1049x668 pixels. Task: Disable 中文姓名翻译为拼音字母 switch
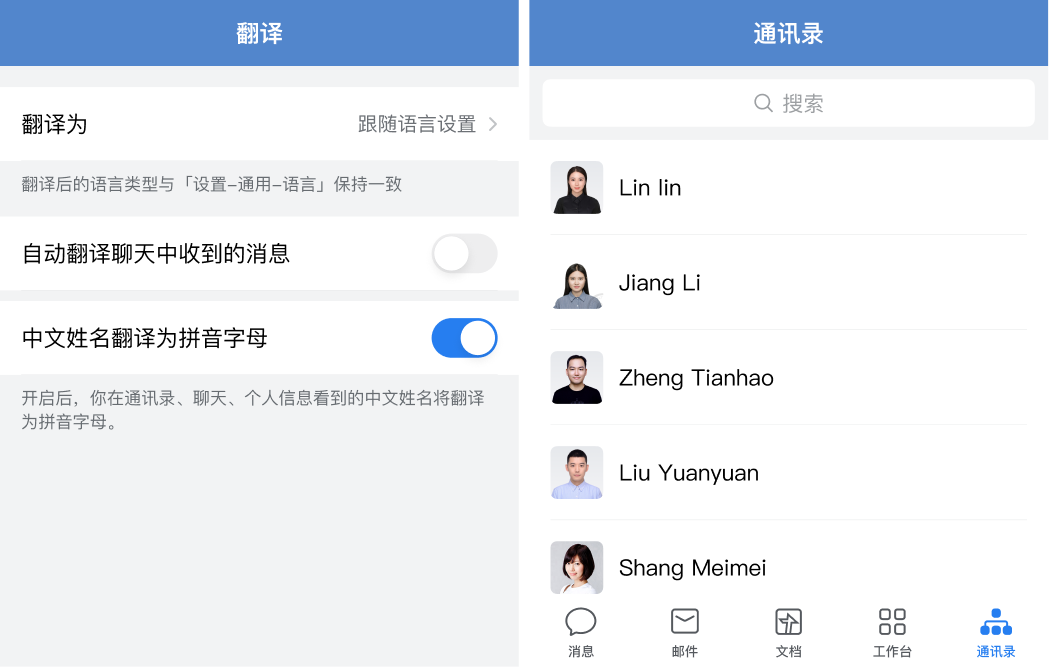(x=464, y=338)
